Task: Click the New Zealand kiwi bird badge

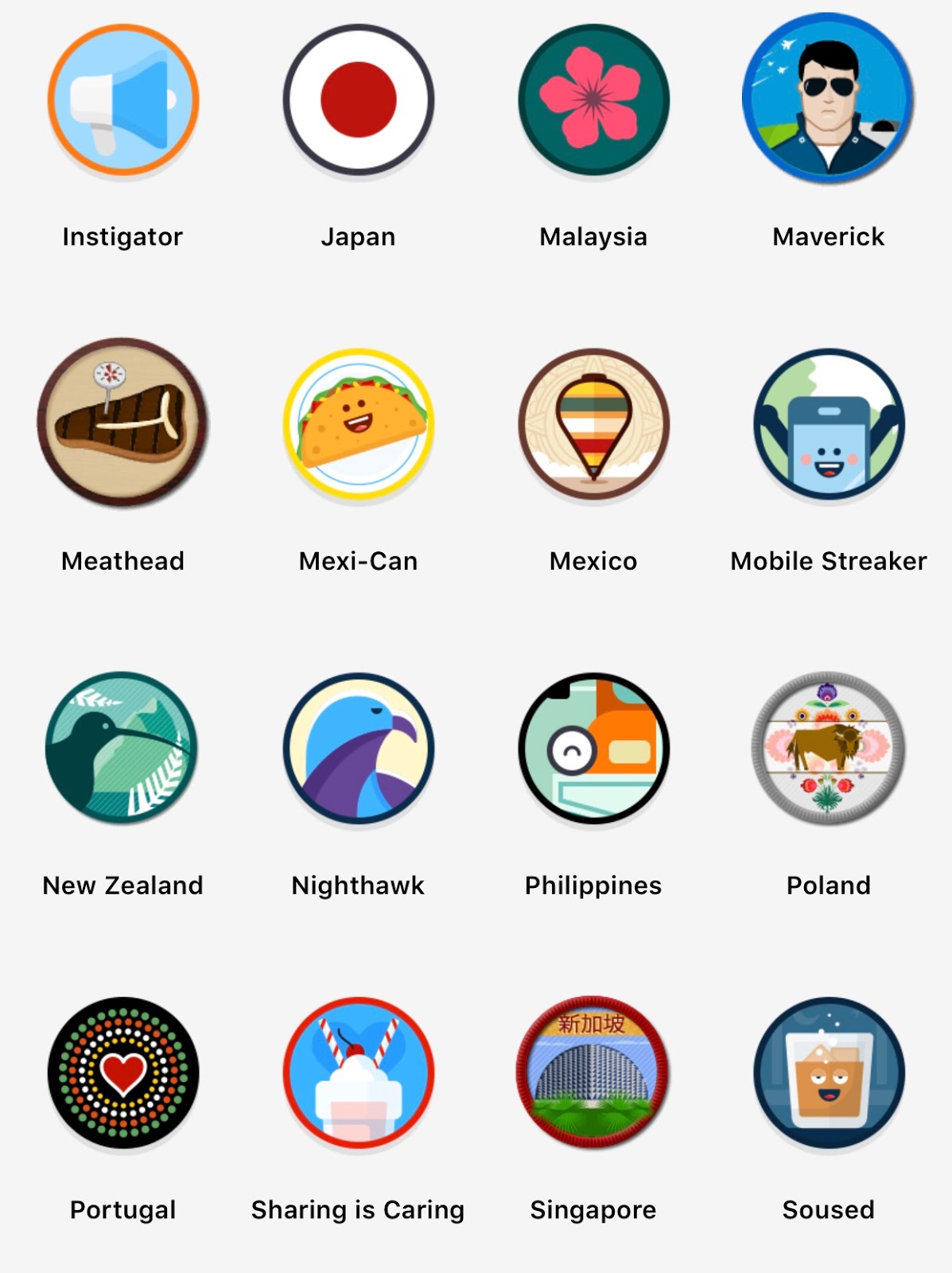Action: click(121, 748)
